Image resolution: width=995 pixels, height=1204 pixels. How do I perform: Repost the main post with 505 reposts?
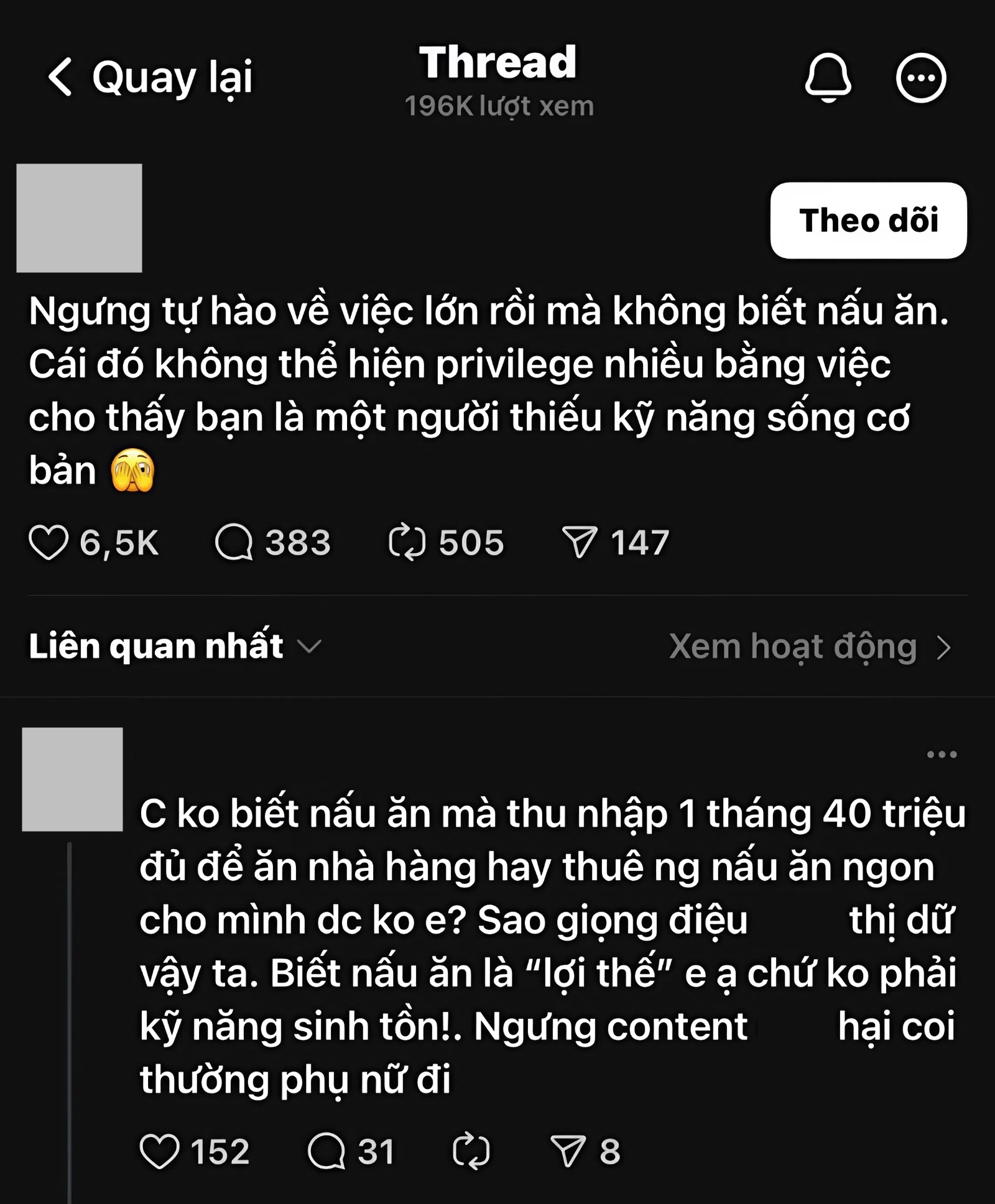click(x=407, y=543)
